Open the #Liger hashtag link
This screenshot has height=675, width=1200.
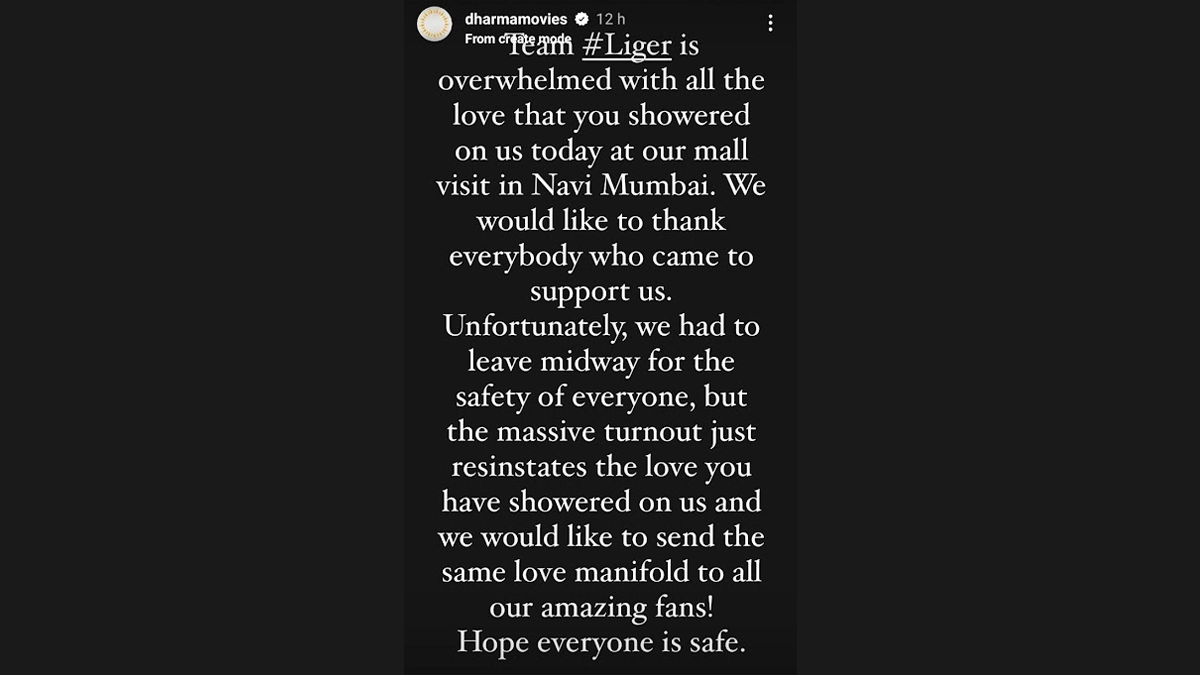pos(626,46)
